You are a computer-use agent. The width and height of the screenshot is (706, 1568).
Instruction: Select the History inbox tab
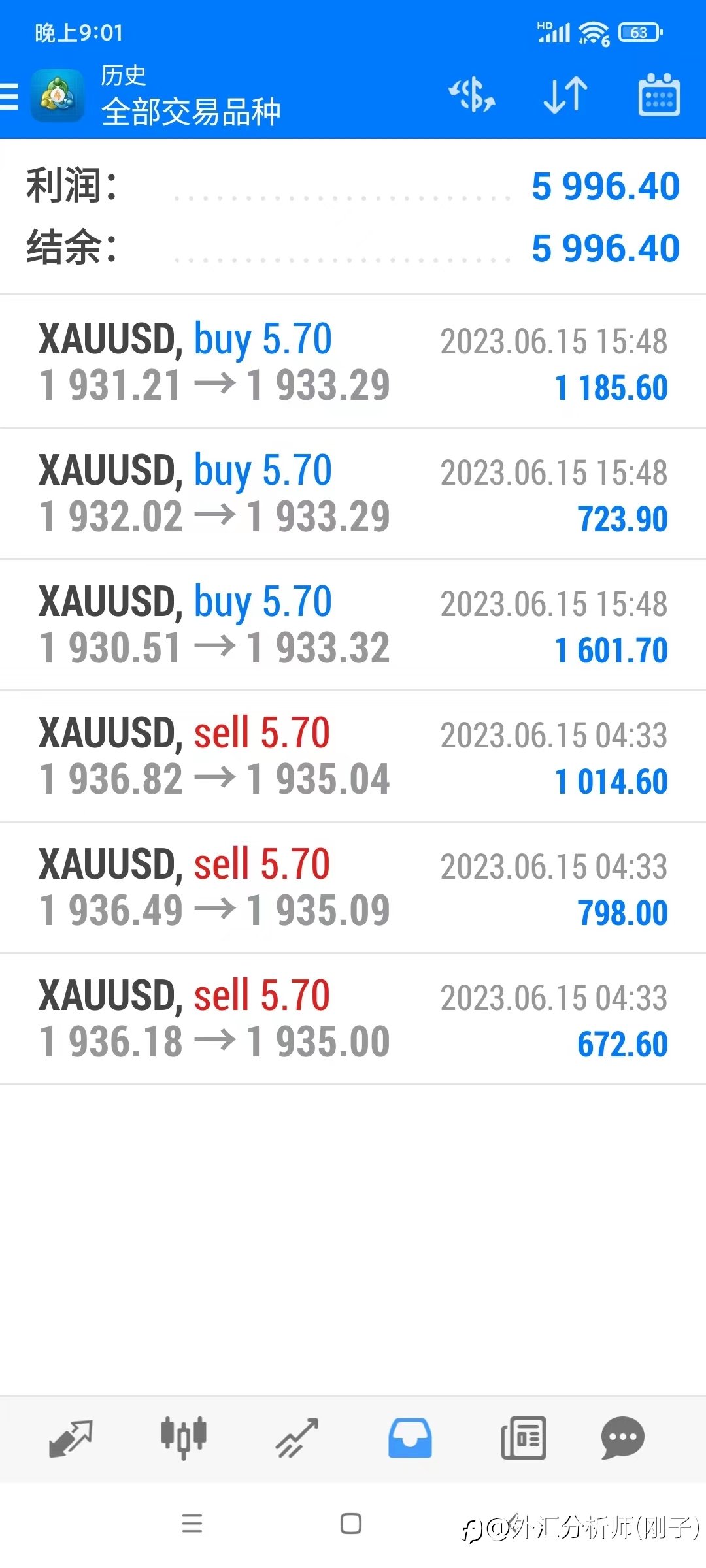410,1438
